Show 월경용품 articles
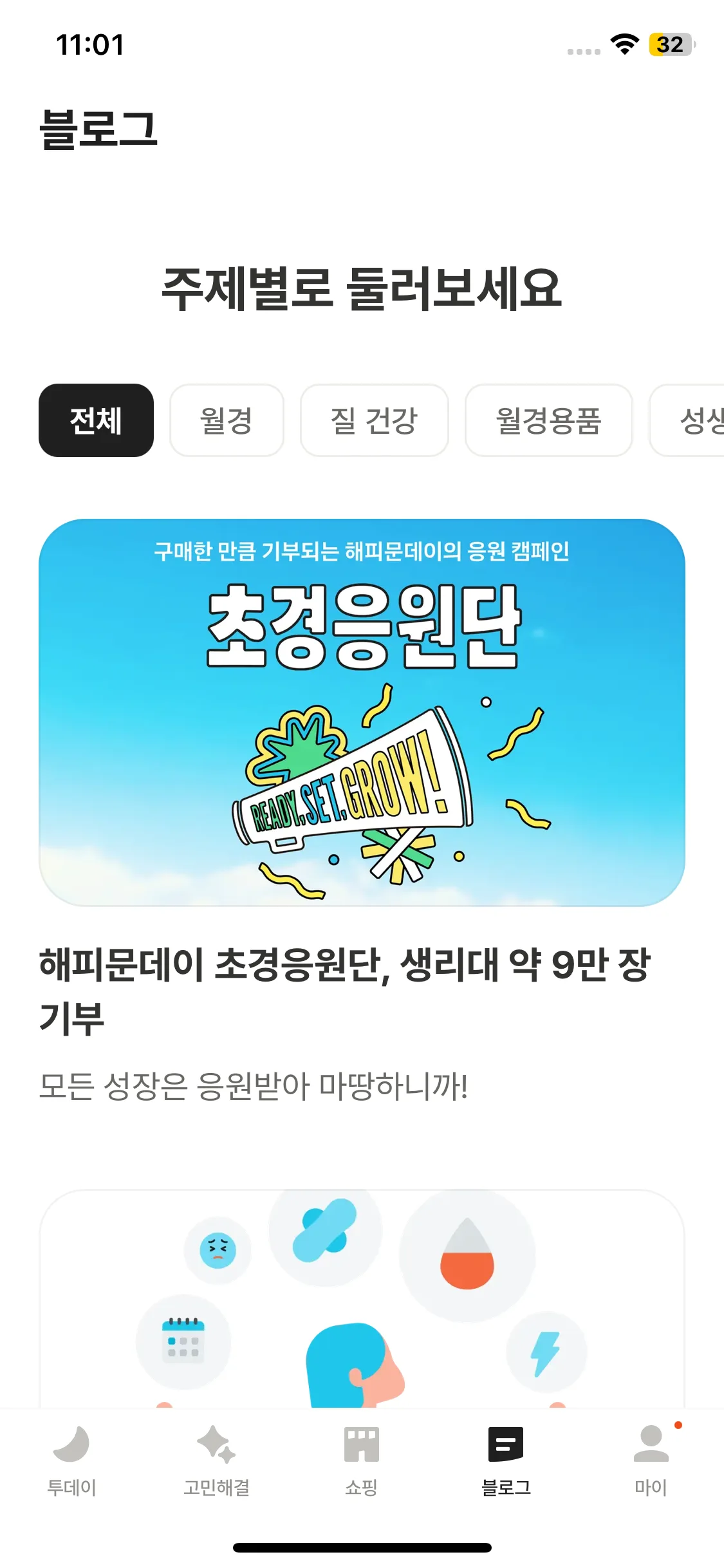Viewport: 724px width, 1568px height. 549,420
